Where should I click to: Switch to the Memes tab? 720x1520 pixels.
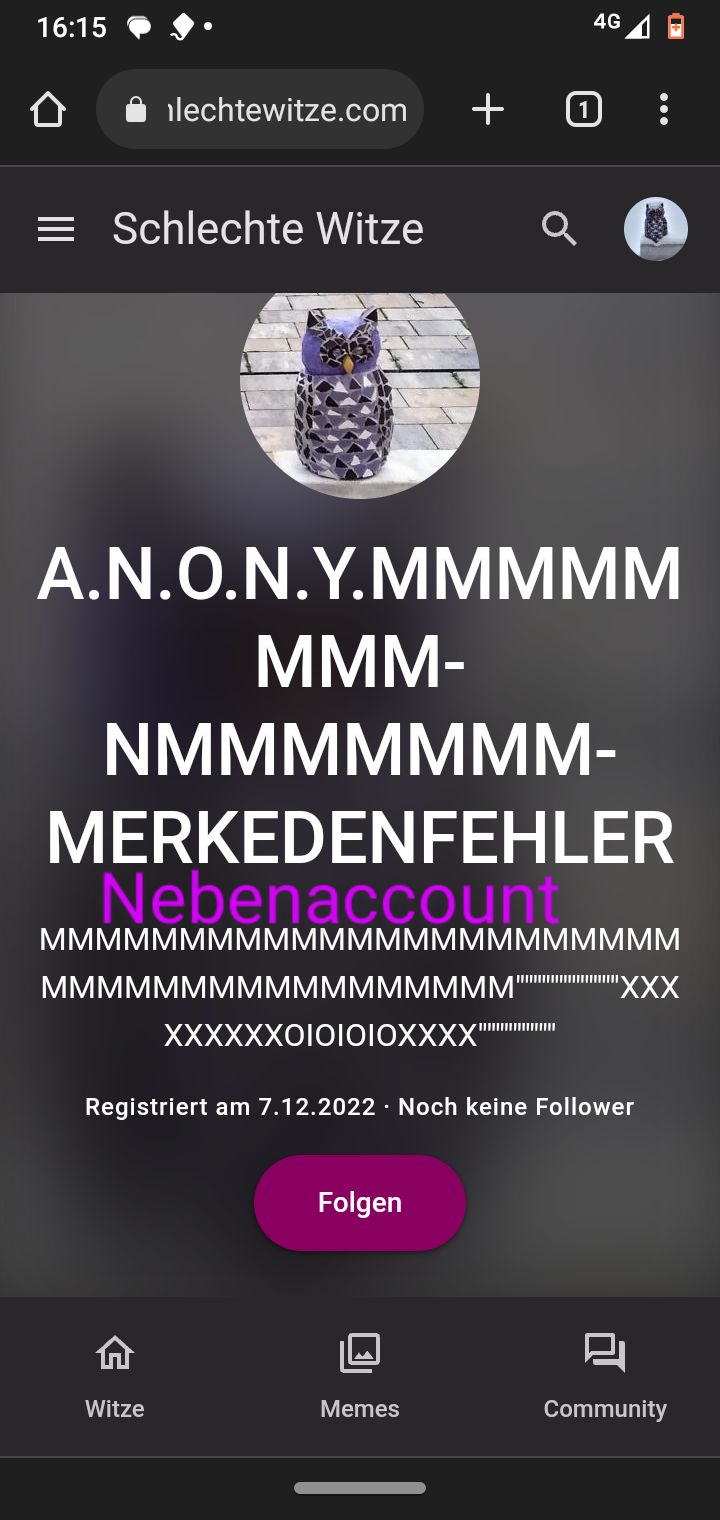[360, 1376]
